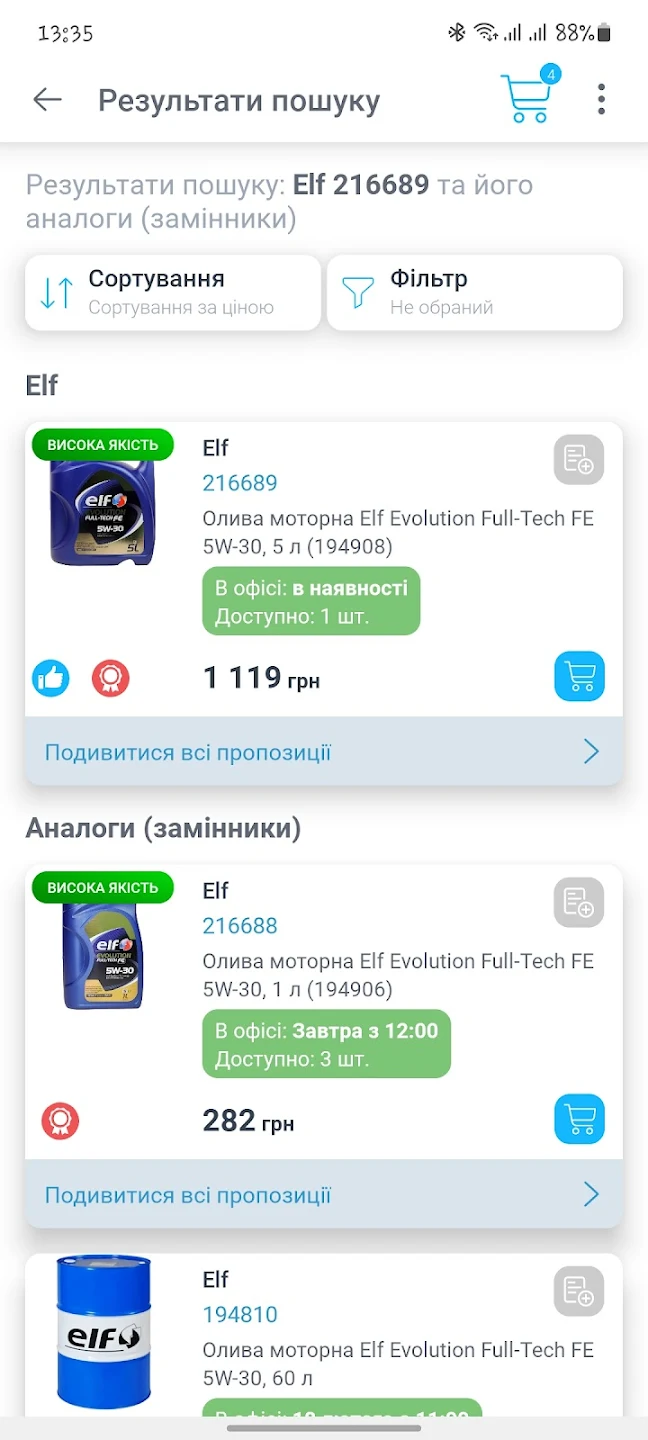The image size is (648, 1440).
Task: Open part number 216688 link
Action: pos(240,926)
